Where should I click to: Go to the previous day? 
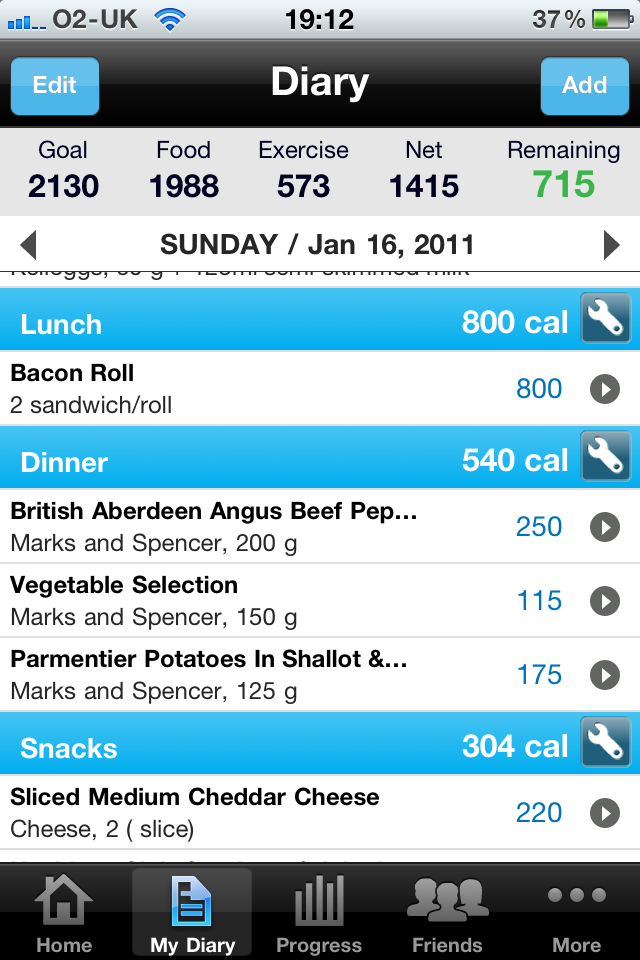(28, 245)
